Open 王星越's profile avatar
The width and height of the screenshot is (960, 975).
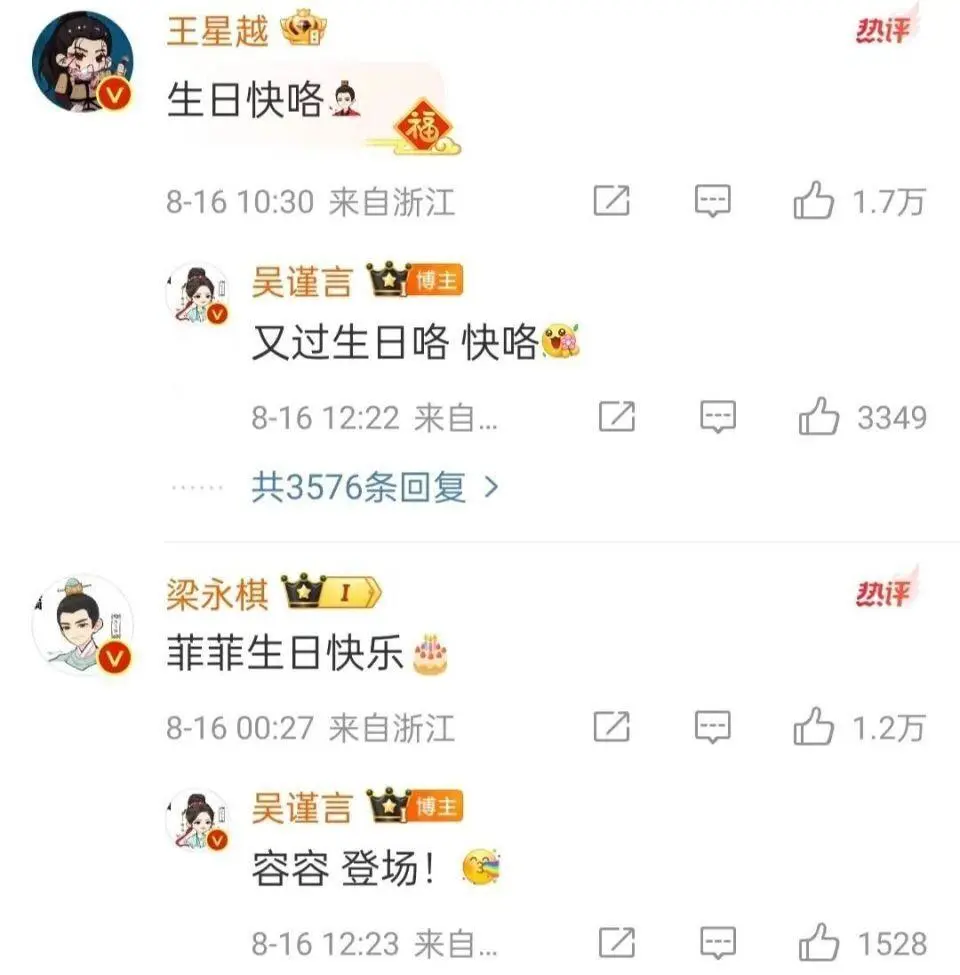pos(83,63)
